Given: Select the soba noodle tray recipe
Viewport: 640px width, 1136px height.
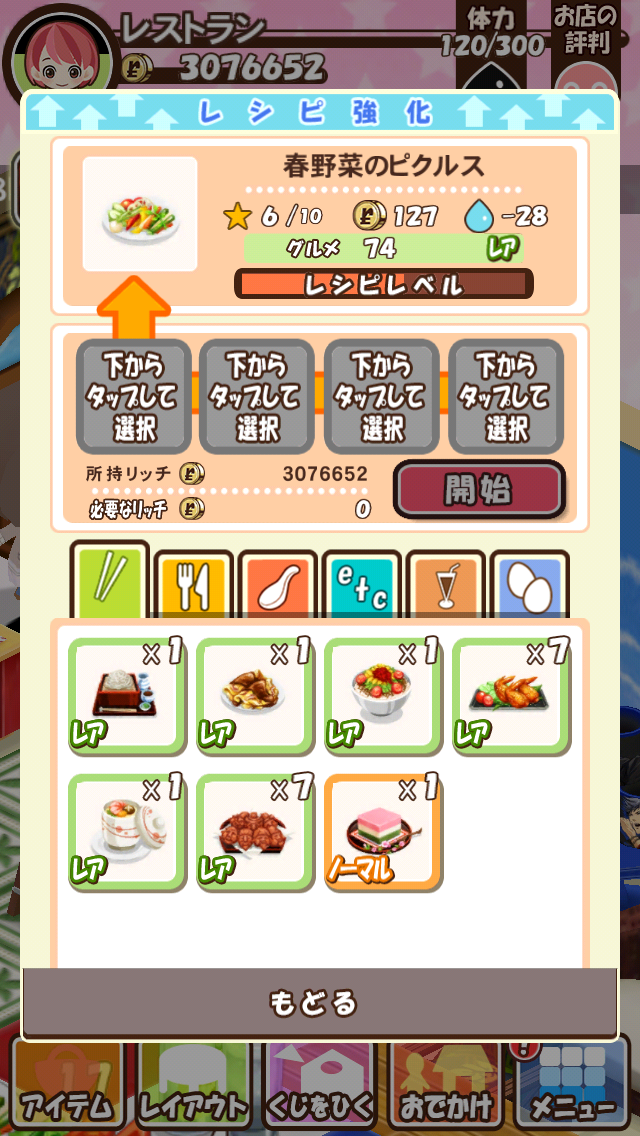Looking at the screenshot, I should [x=126, y=695].
